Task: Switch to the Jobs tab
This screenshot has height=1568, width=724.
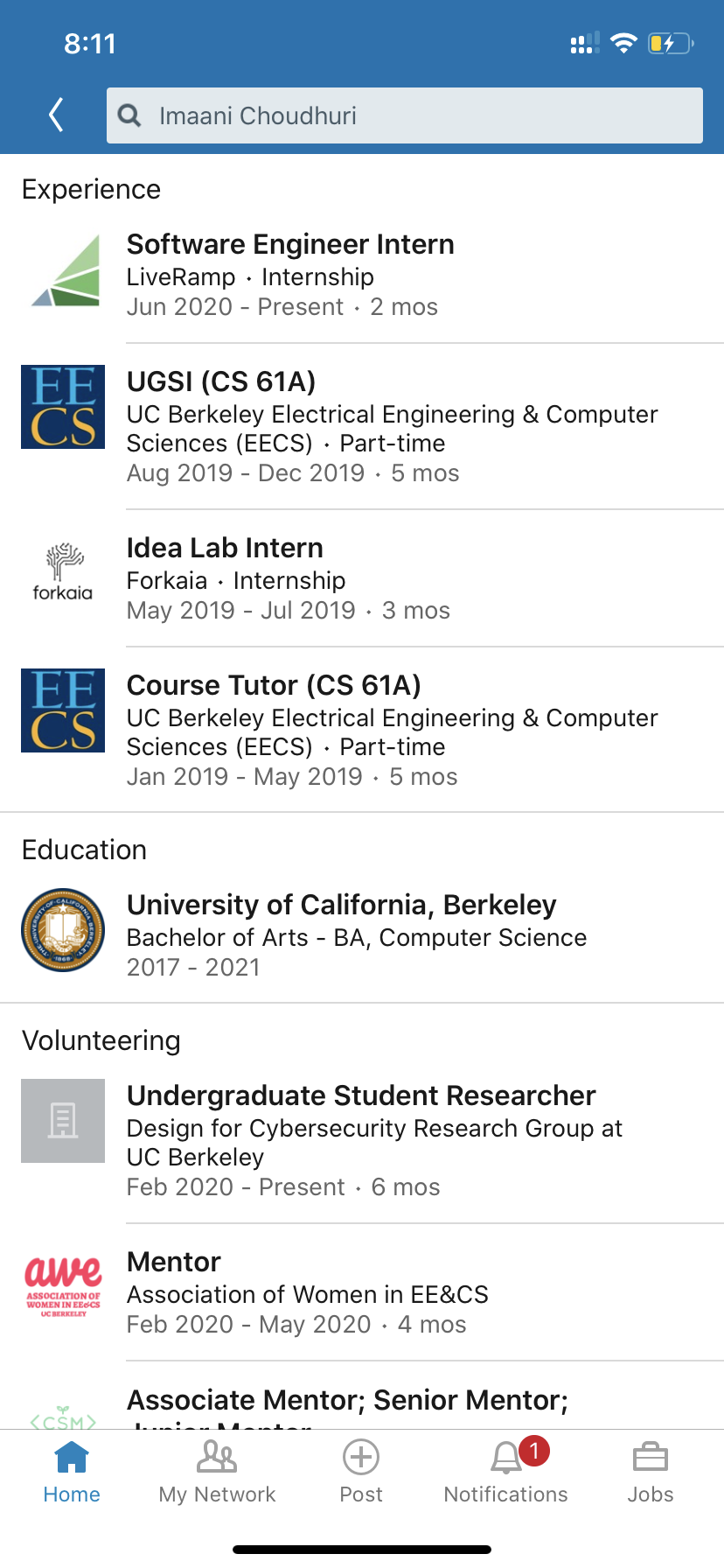Action: coord(650,1472)
